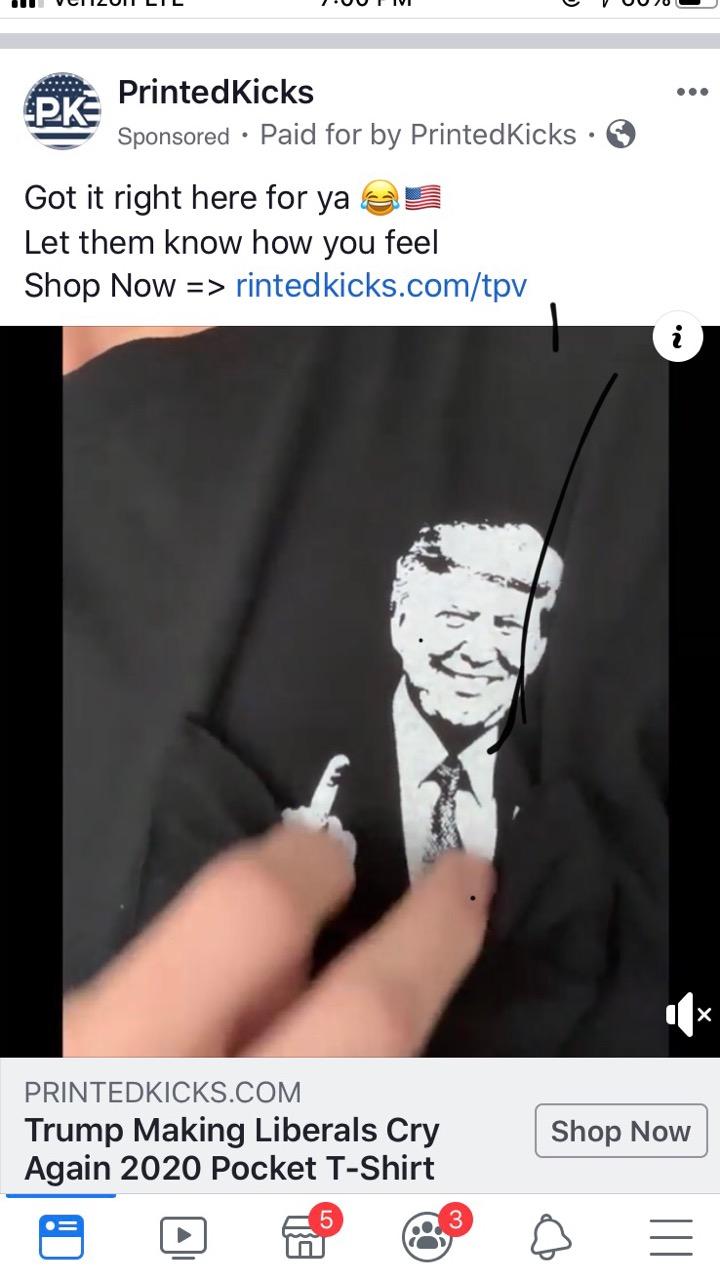This screenshot has height=1280, width=720.
Task: Open the notifications bell tab
Action: pos(550,1237)
